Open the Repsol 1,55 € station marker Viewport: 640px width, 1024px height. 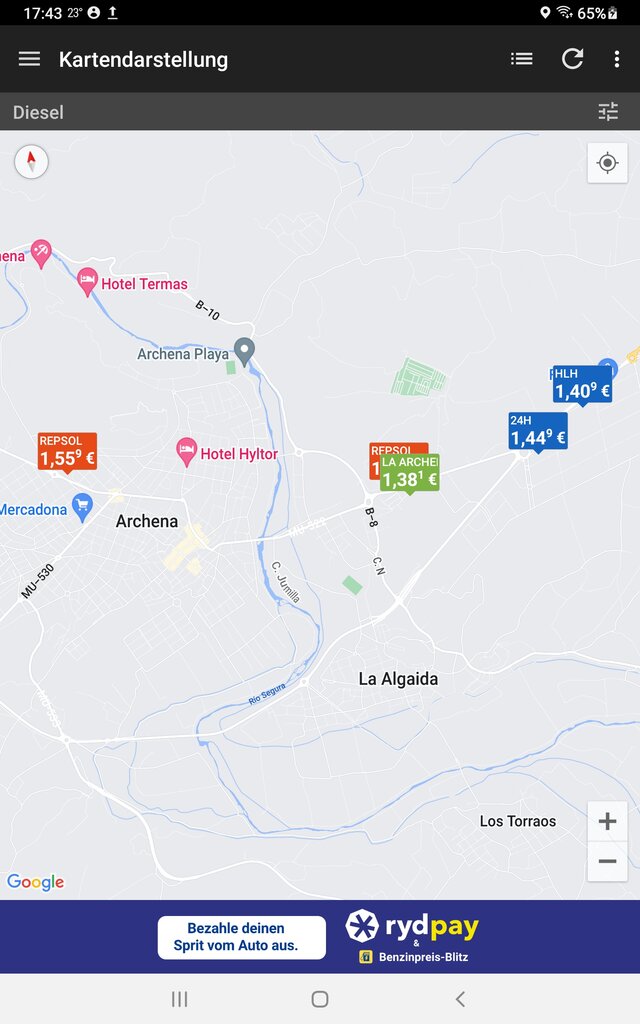[67, 452]
